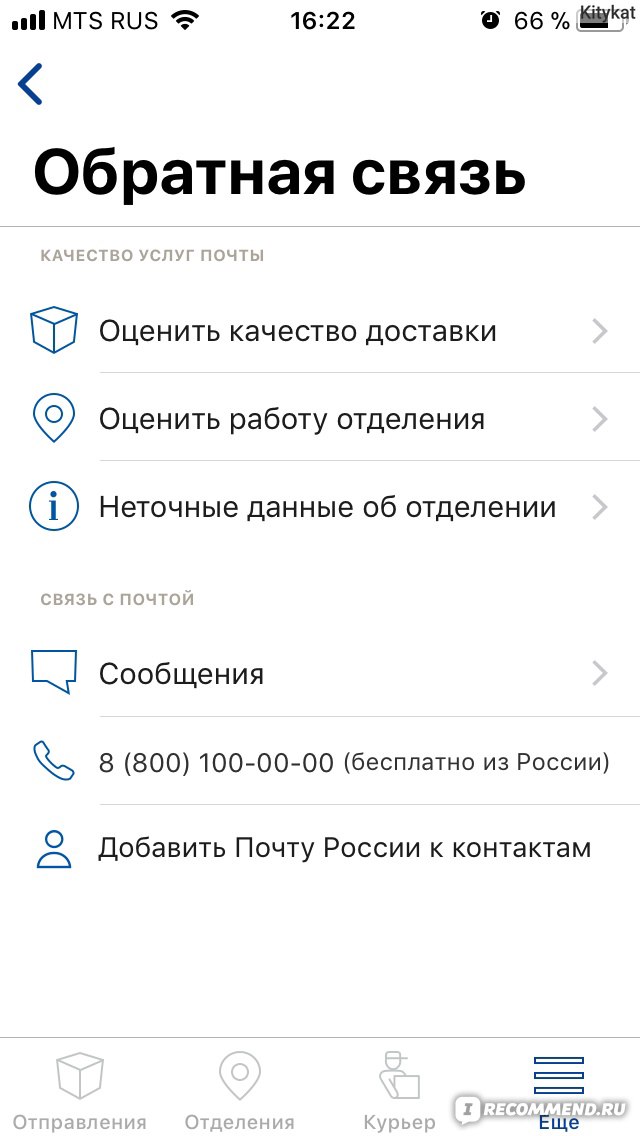
Task: Call 8 (800) 100-00-00 hotline
Action: pos(320,761)
